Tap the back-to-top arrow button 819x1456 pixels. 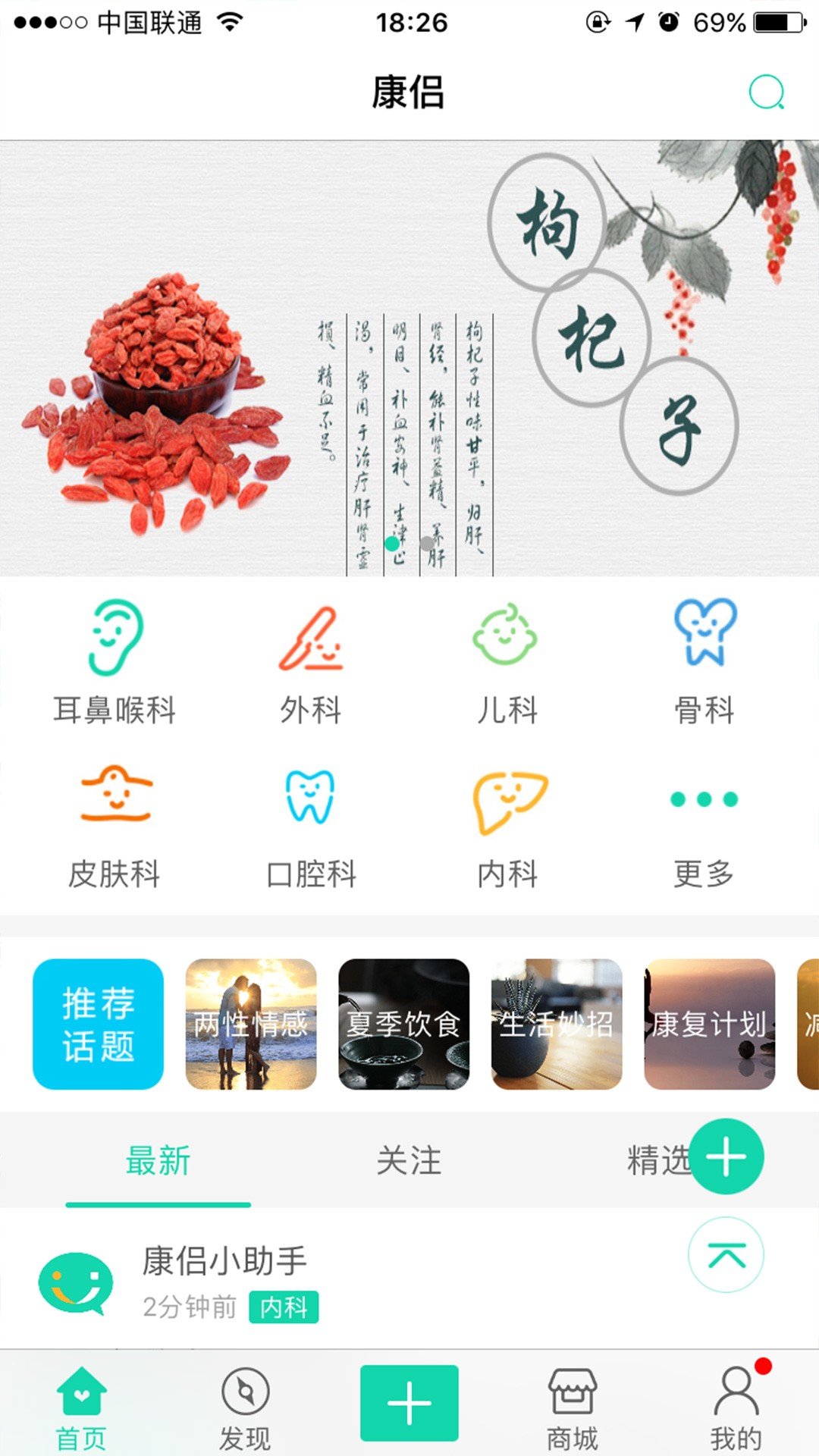[x=726, y=1255]
